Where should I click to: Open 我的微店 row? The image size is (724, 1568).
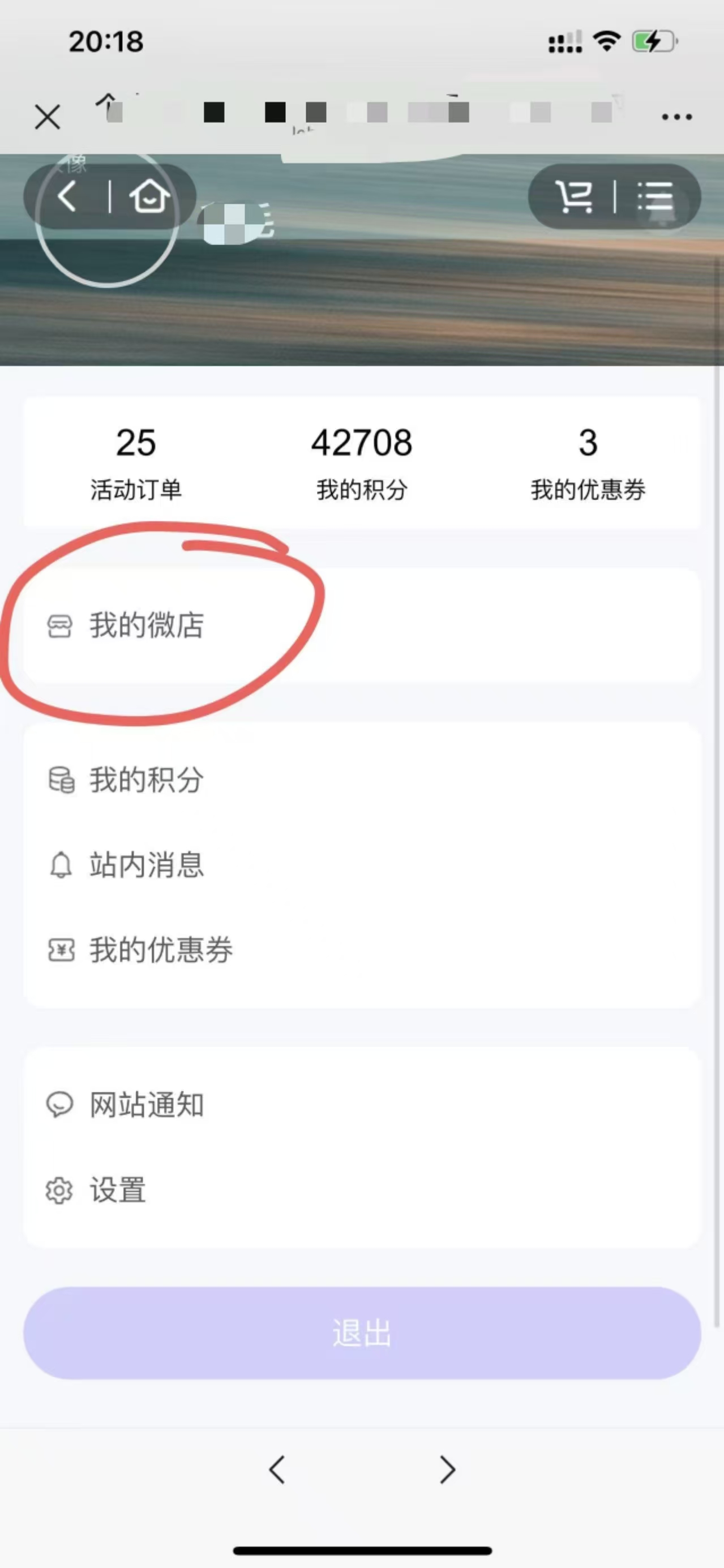point(362,625)
